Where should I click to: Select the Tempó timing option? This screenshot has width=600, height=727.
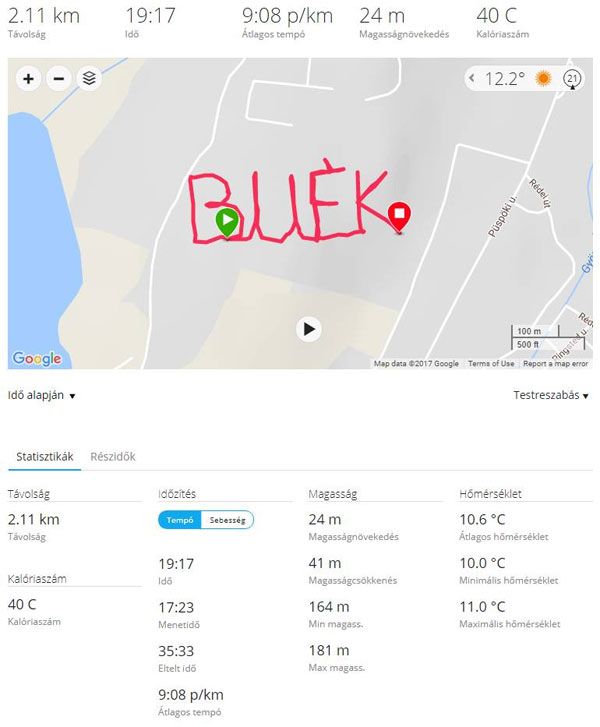[180, 520]
